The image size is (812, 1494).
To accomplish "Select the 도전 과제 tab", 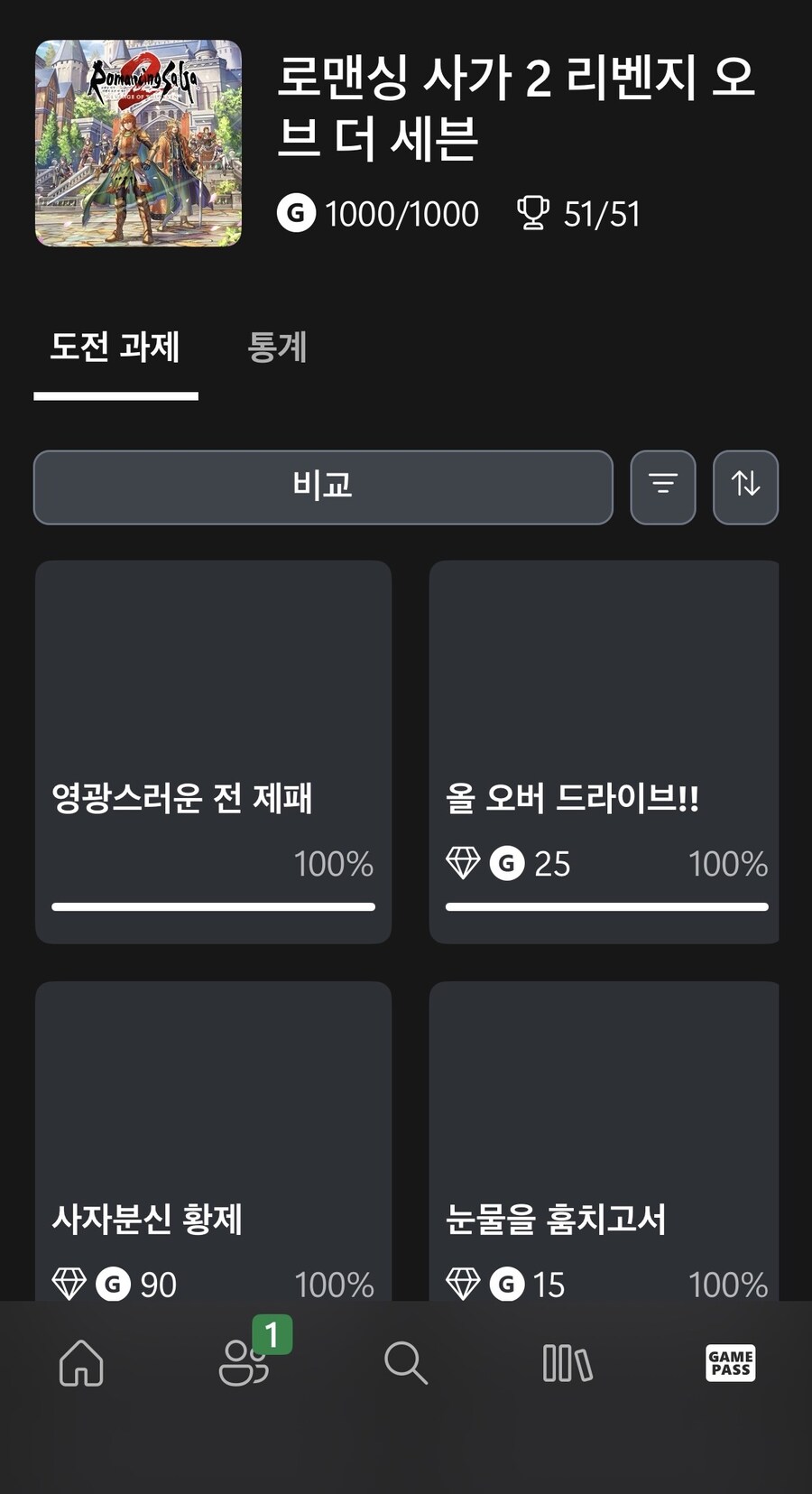I will click(115, 347).
